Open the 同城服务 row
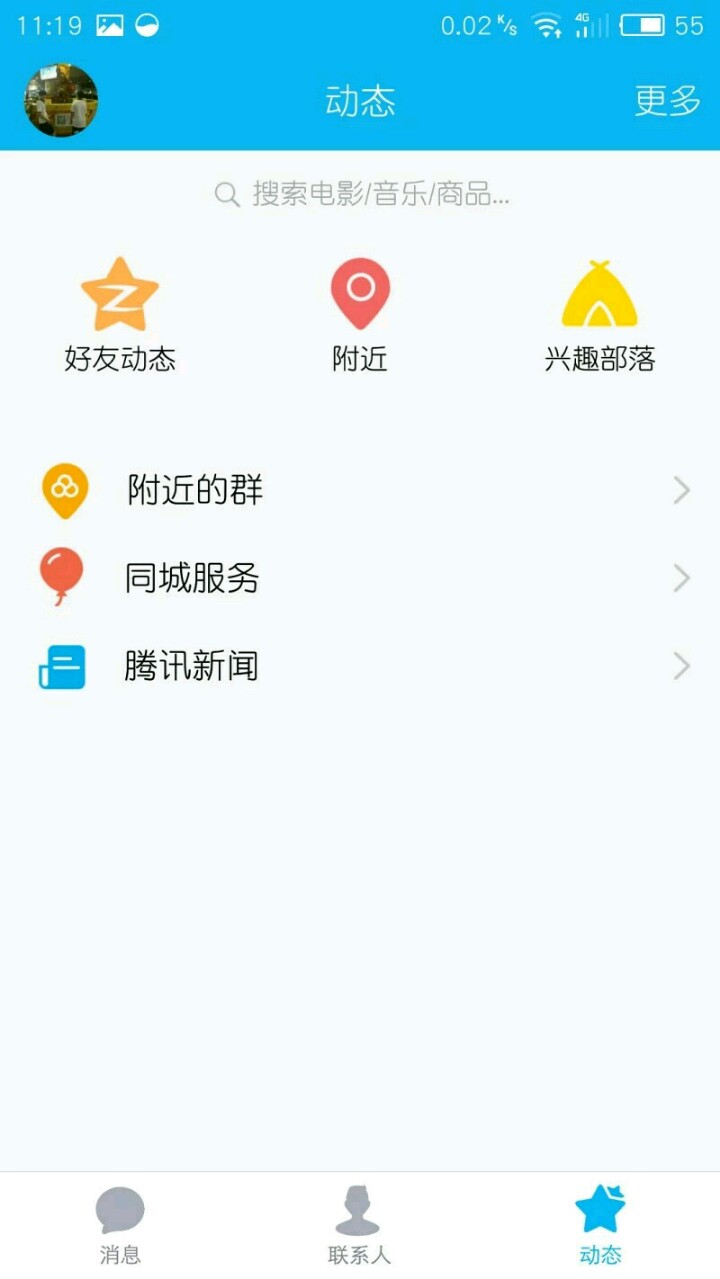720x1279 pixels. (x=360, y=578)
